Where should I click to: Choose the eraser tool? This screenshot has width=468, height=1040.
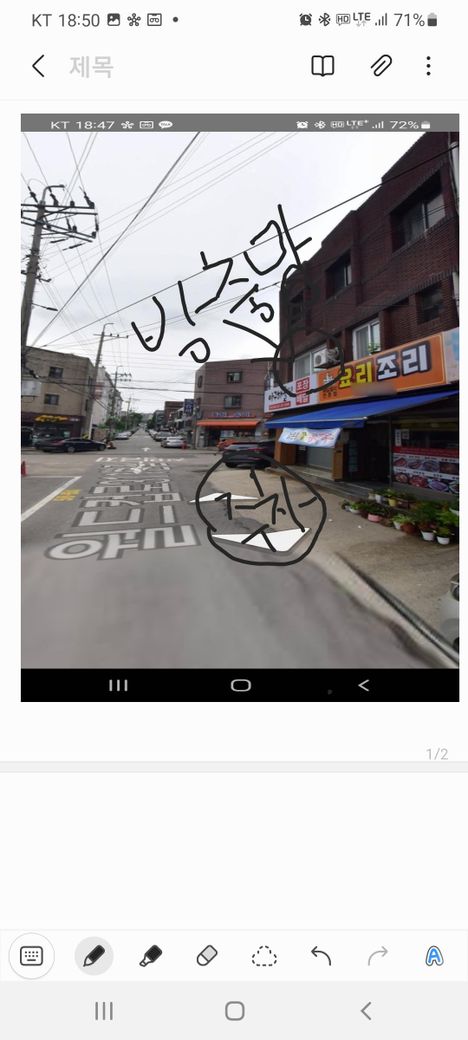point(207,956)
